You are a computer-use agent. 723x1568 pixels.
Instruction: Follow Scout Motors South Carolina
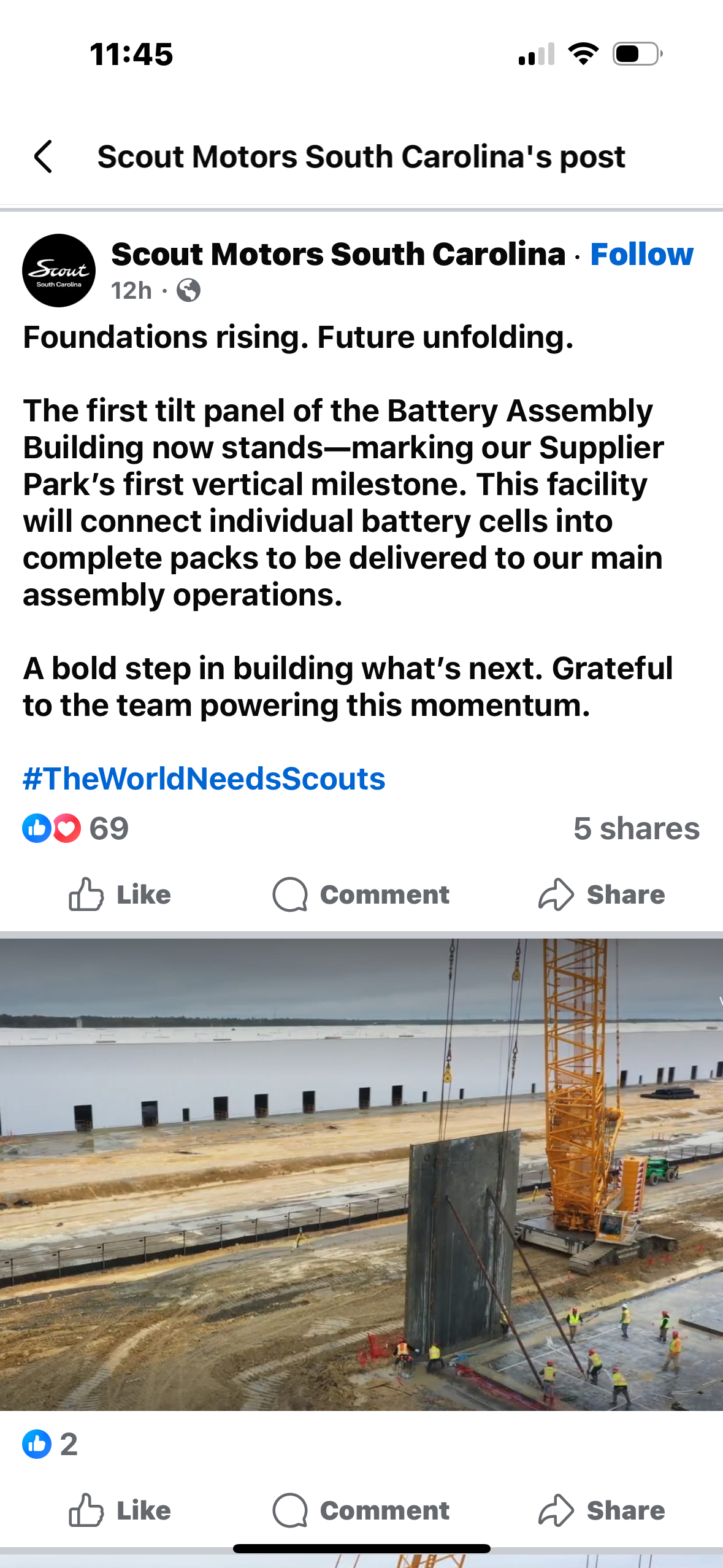coord(641,254)
